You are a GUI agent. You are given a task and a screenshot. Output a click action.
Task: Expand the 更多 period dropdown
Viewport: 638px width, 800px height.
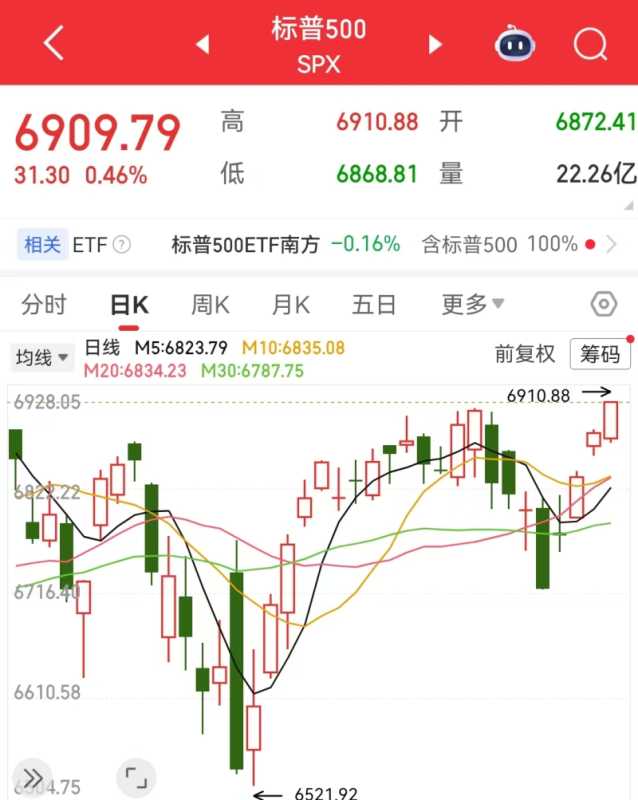[x=473, y=305]
